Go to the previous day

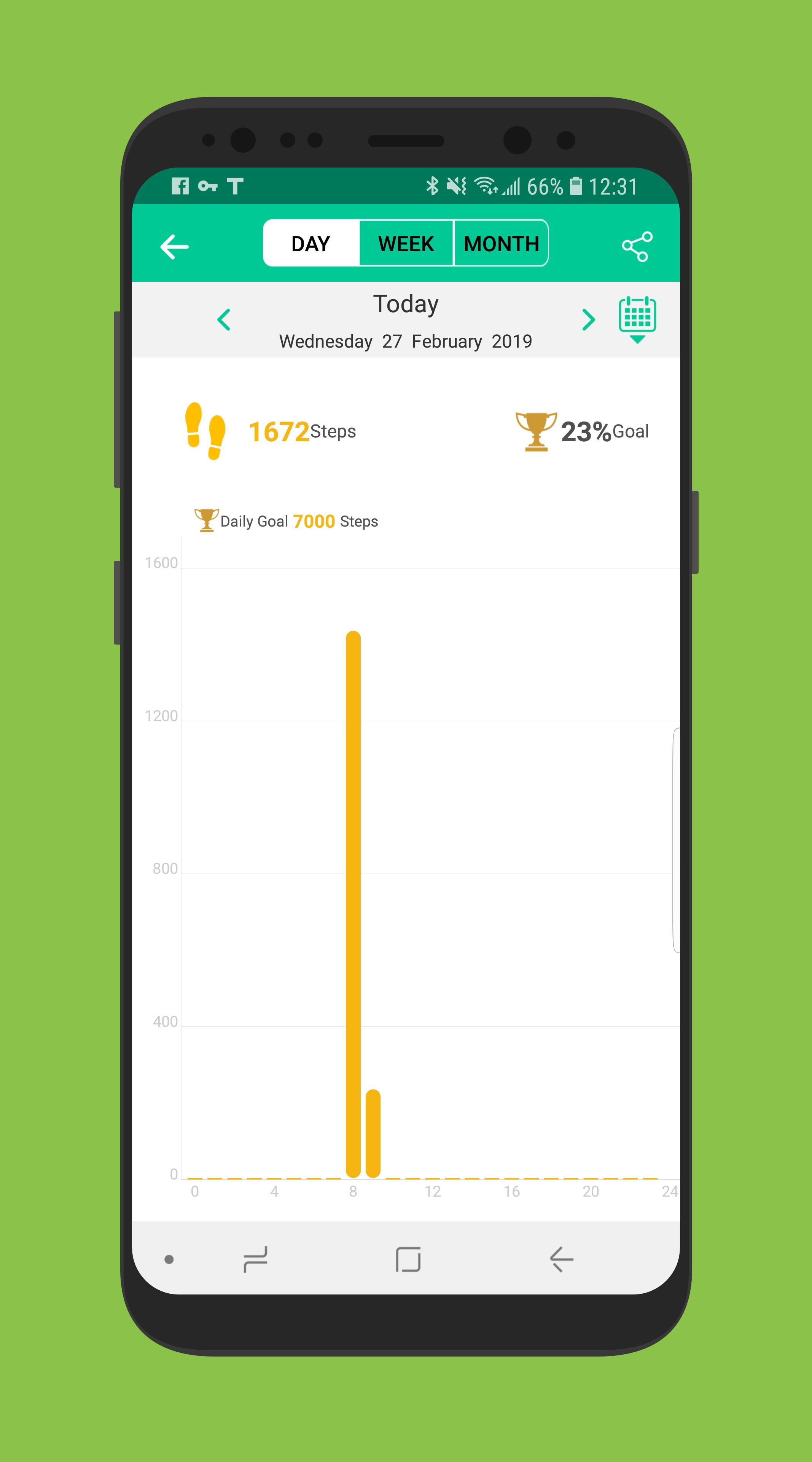point(224,319)
